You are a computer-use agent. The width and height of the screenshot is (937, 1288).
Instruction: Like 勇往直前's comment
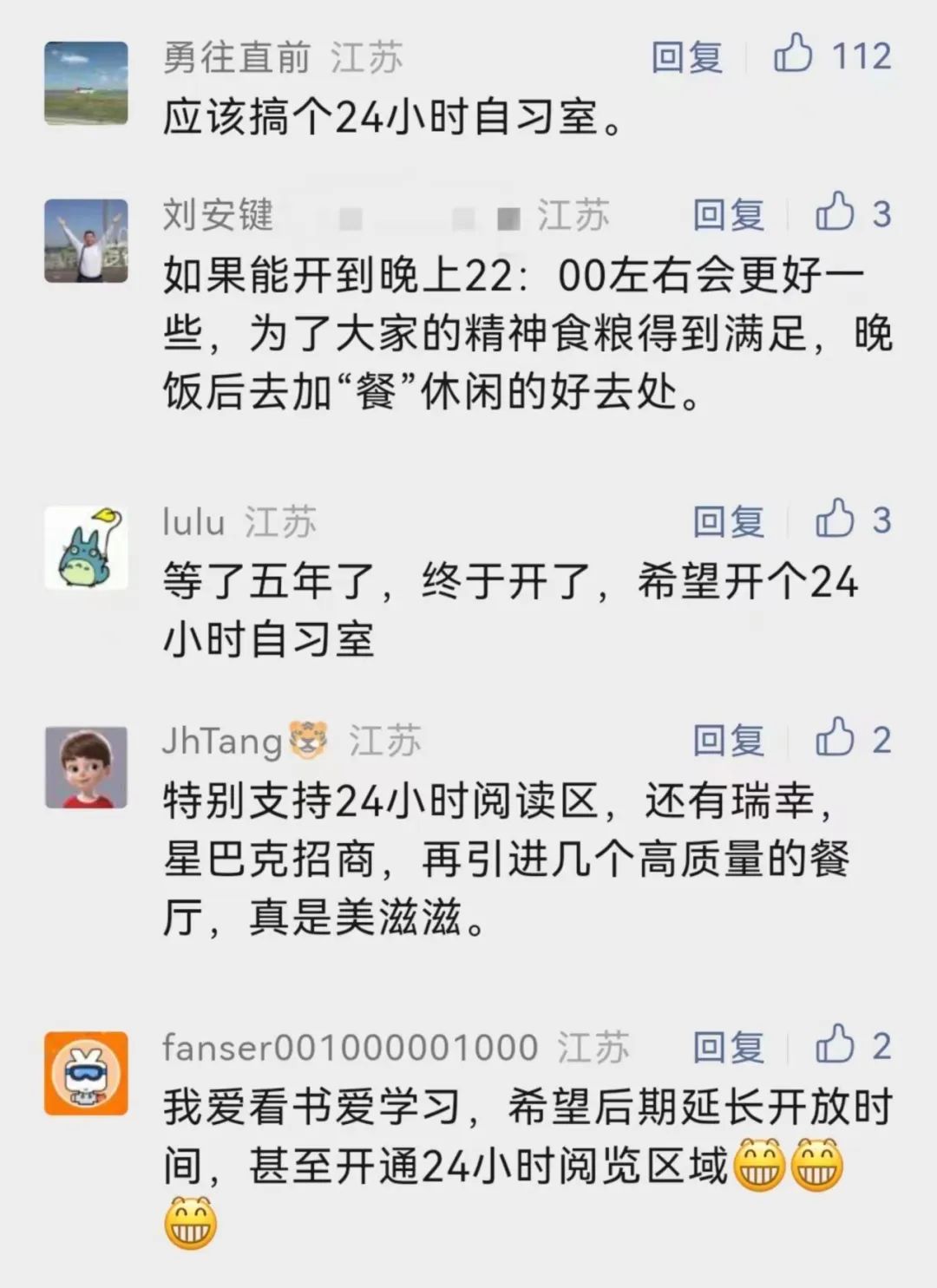click(x=793, y=54)
